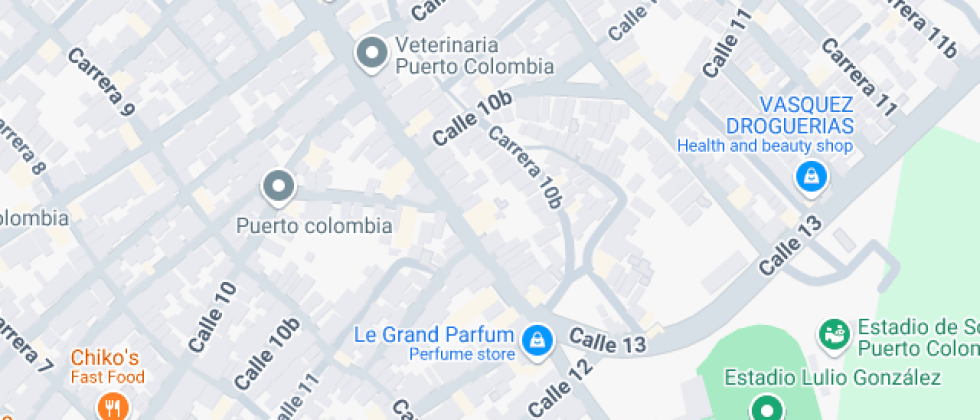Image resolution: width=980 pixels, height=420 pixels.
Task: Open the Estadio de Softbol Puerto Colombia pin
Action: [x=835, y=334]
